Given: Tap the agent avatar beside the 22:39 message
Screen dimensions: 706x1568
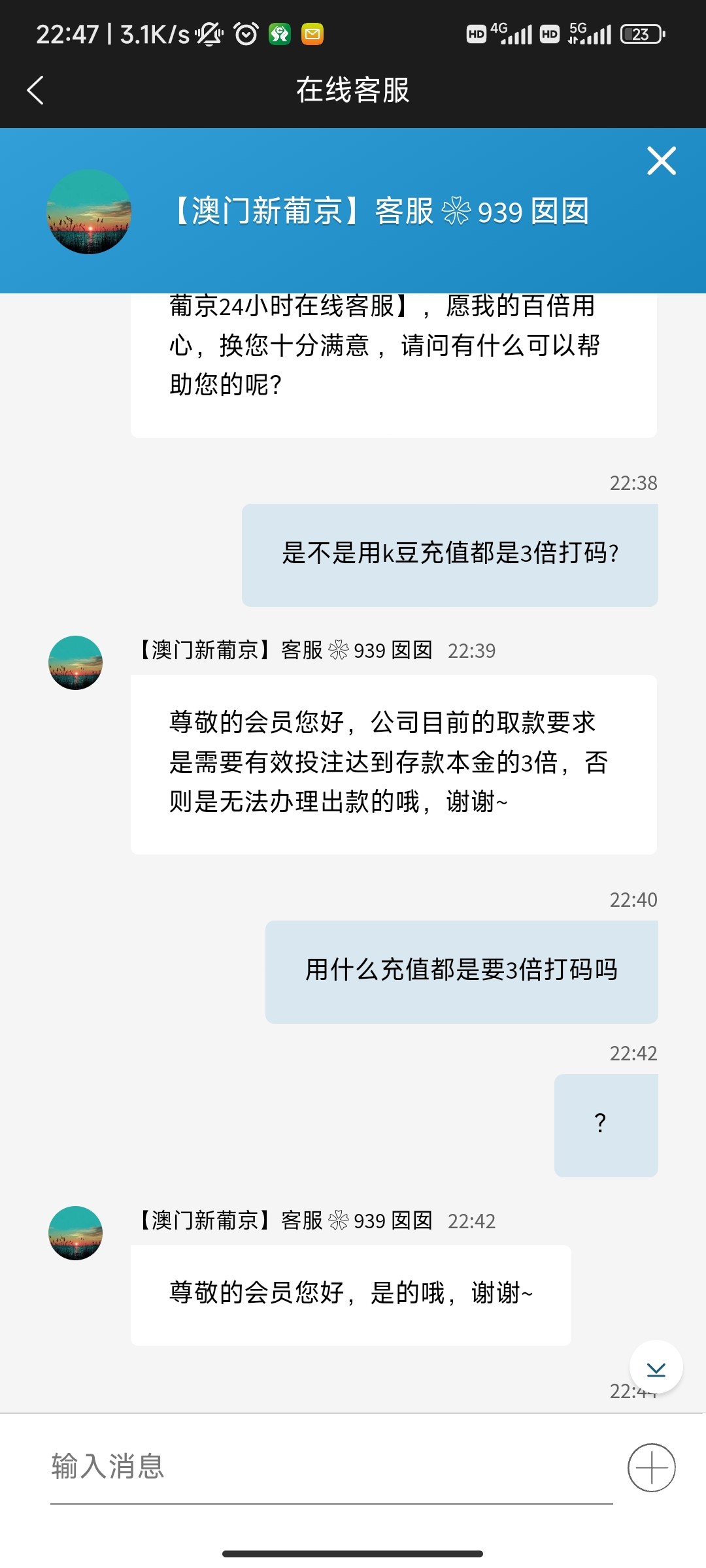Looking at the screenshot, I should (75, 663).
